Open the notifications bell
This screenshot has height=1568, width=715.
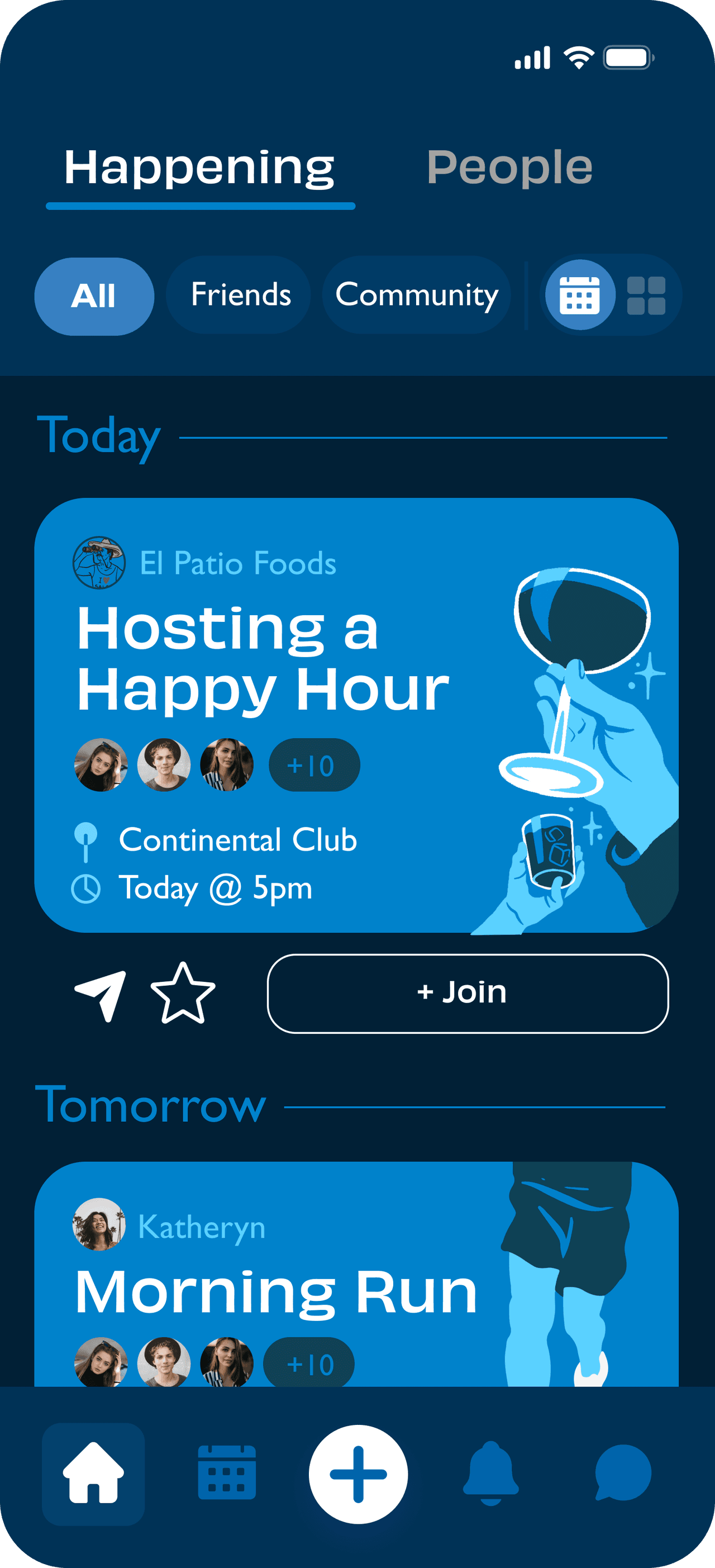(490, 1472)
